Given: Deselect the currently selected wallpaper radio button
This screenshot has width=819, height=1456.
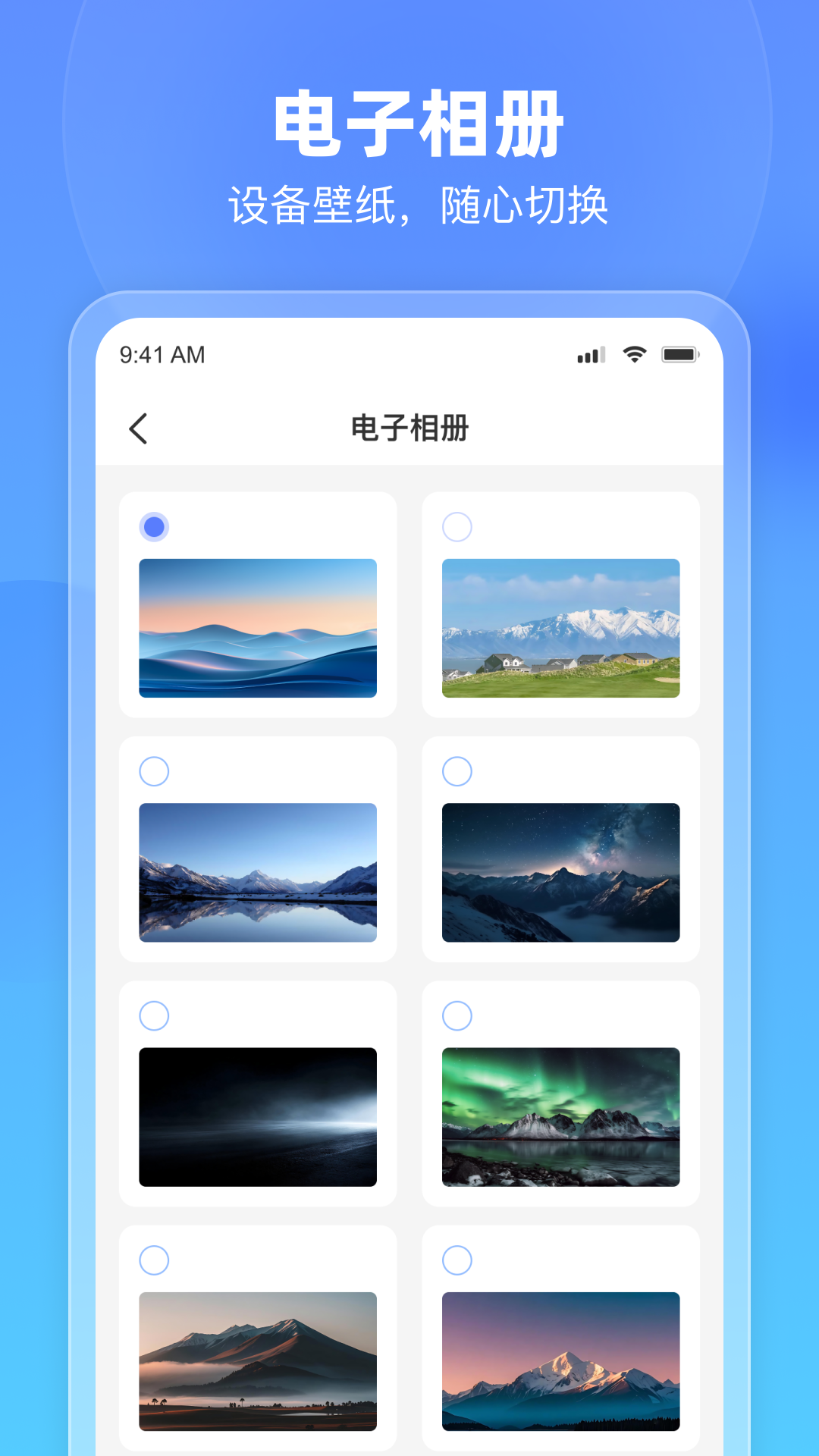Looking at the screenshot, I should (x=154, y=526).
